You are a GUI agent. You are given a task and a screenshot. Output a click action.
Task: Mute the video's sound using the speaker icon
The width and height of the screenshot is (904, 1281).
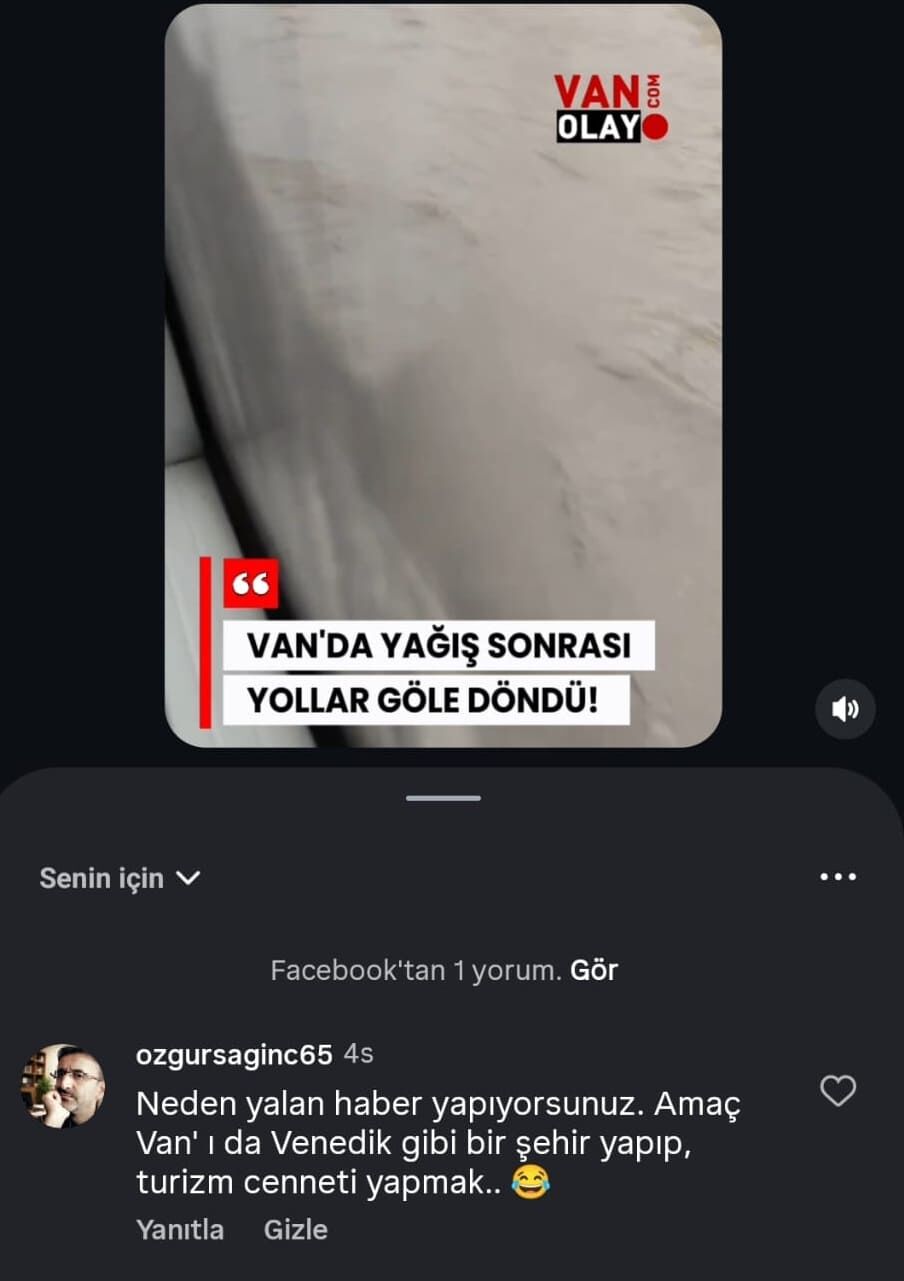pos(845,709)
